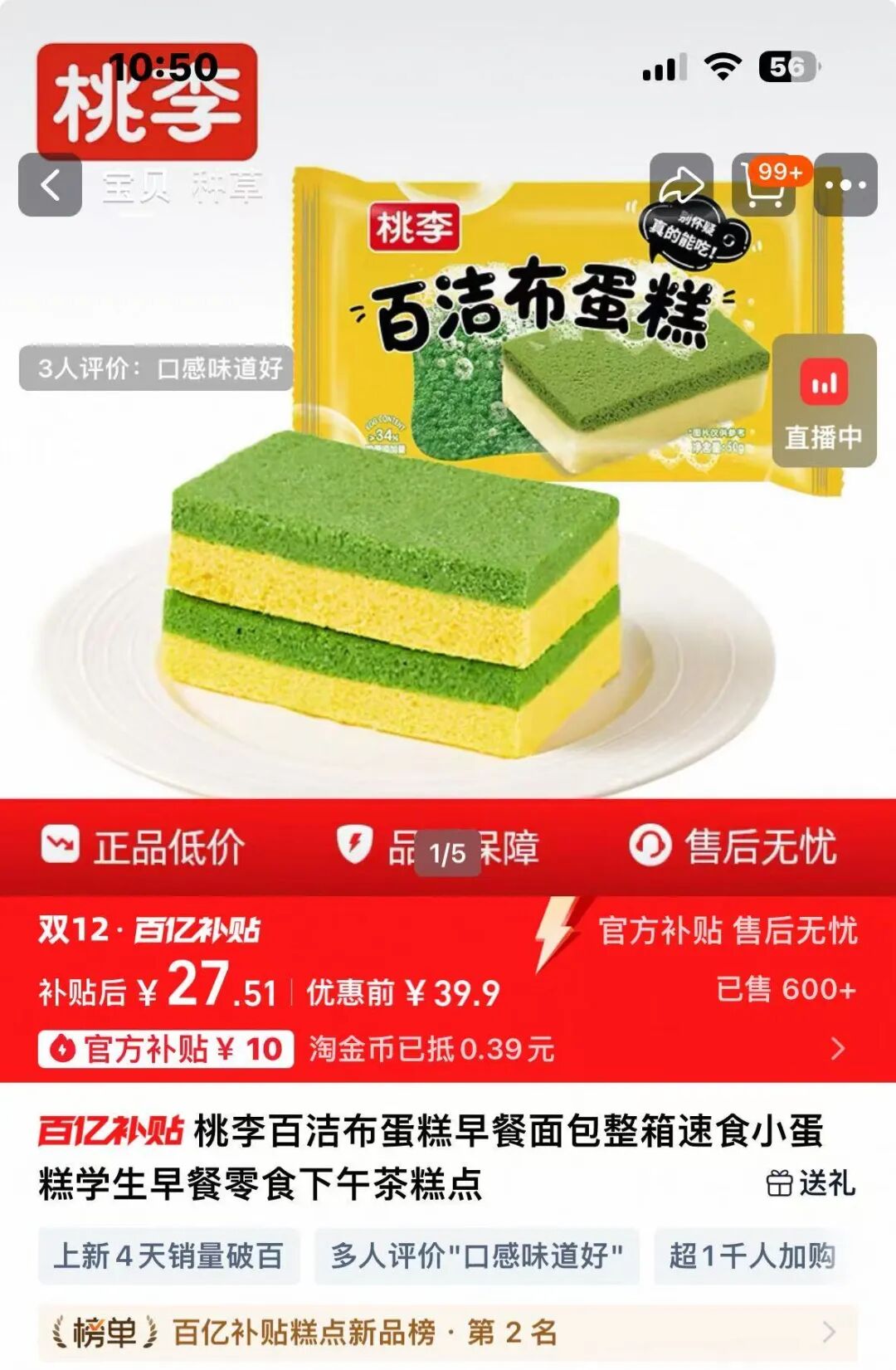Open 百亿补贴糕点新品榜 ranking list

pos(448,1333)
